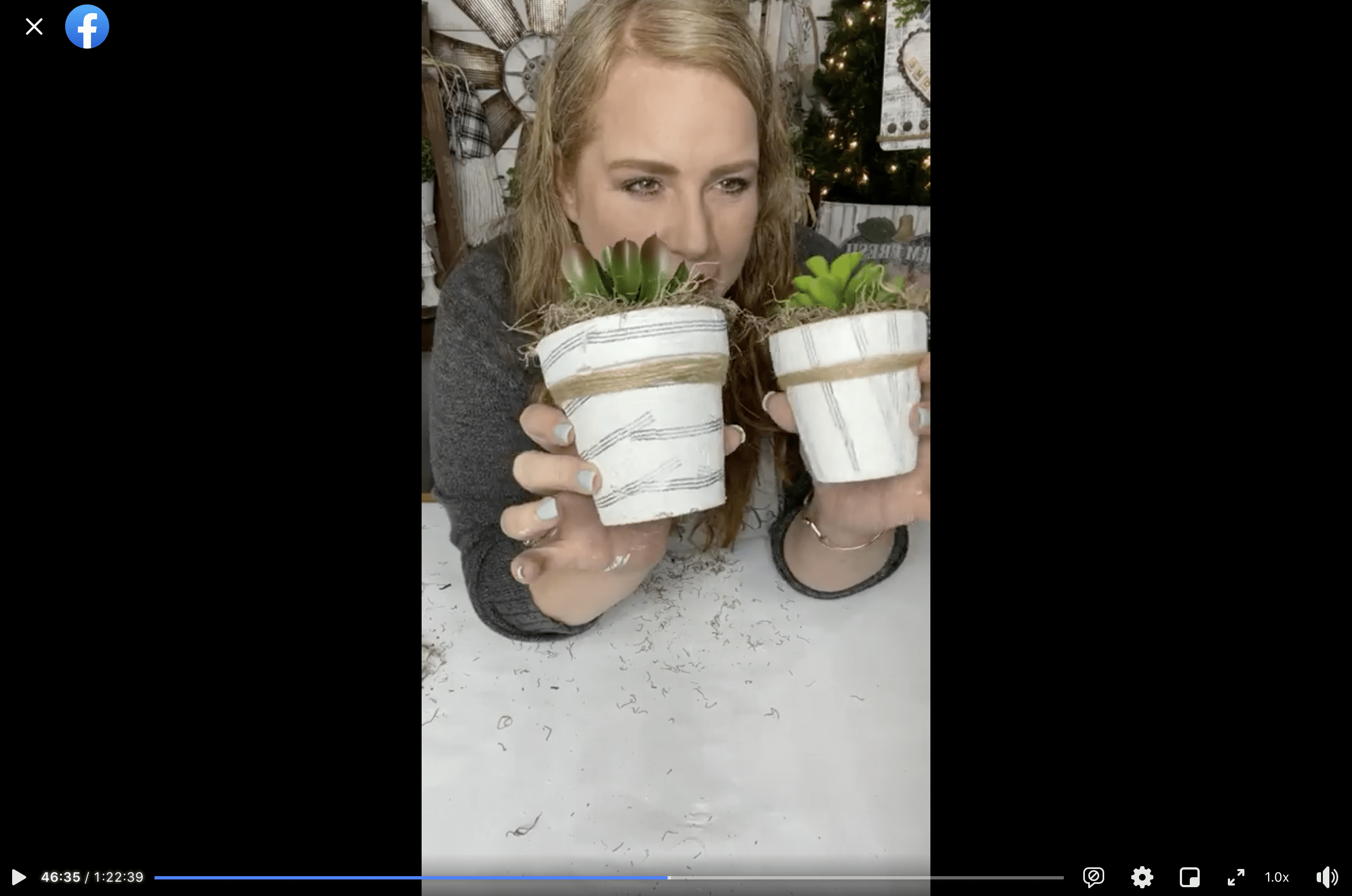
Task: Enter fullscreen mode
Action: 1236,877
